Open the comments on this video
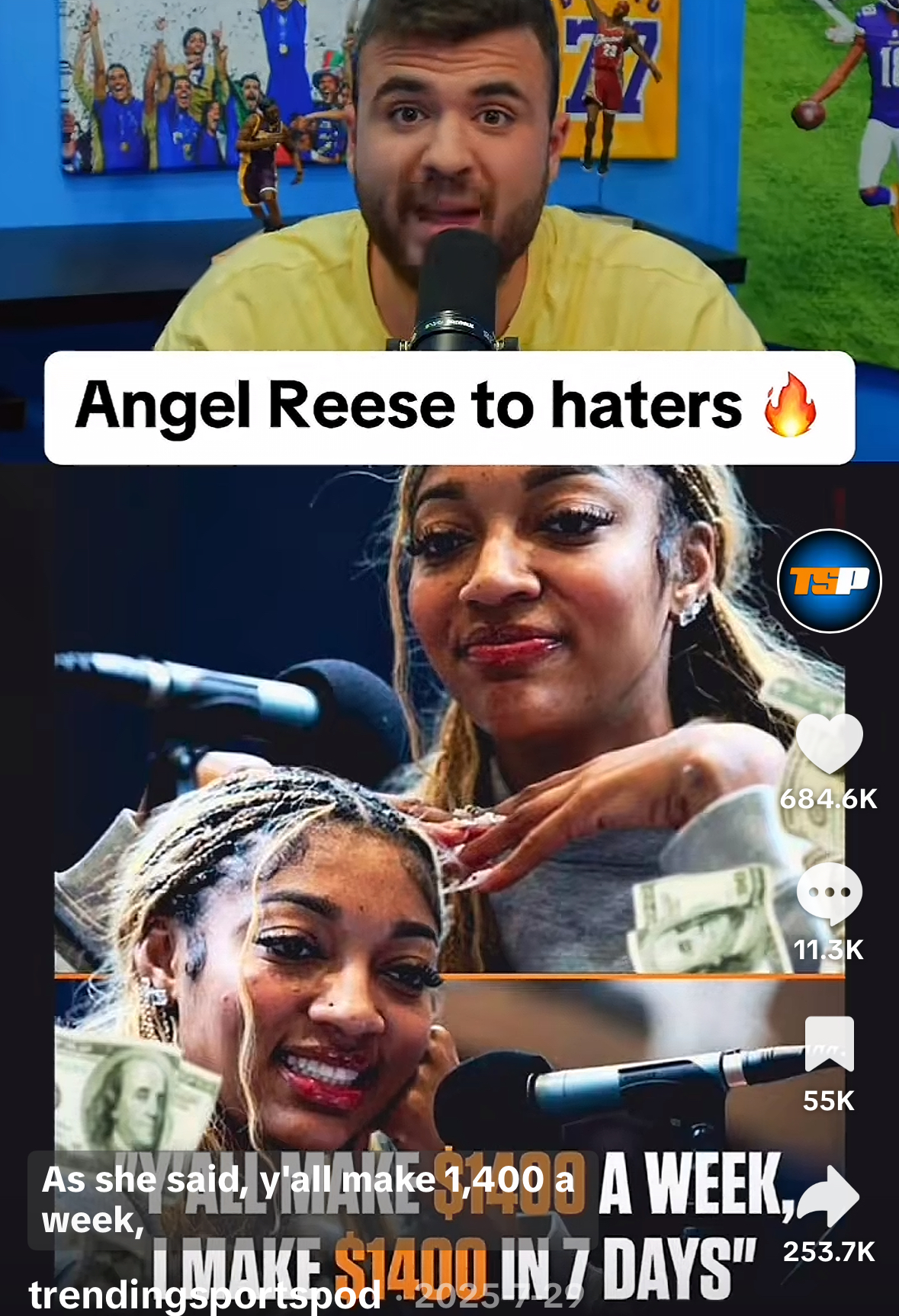The width and height of the screenshot is (899, 1316). (x=829, y=894)
